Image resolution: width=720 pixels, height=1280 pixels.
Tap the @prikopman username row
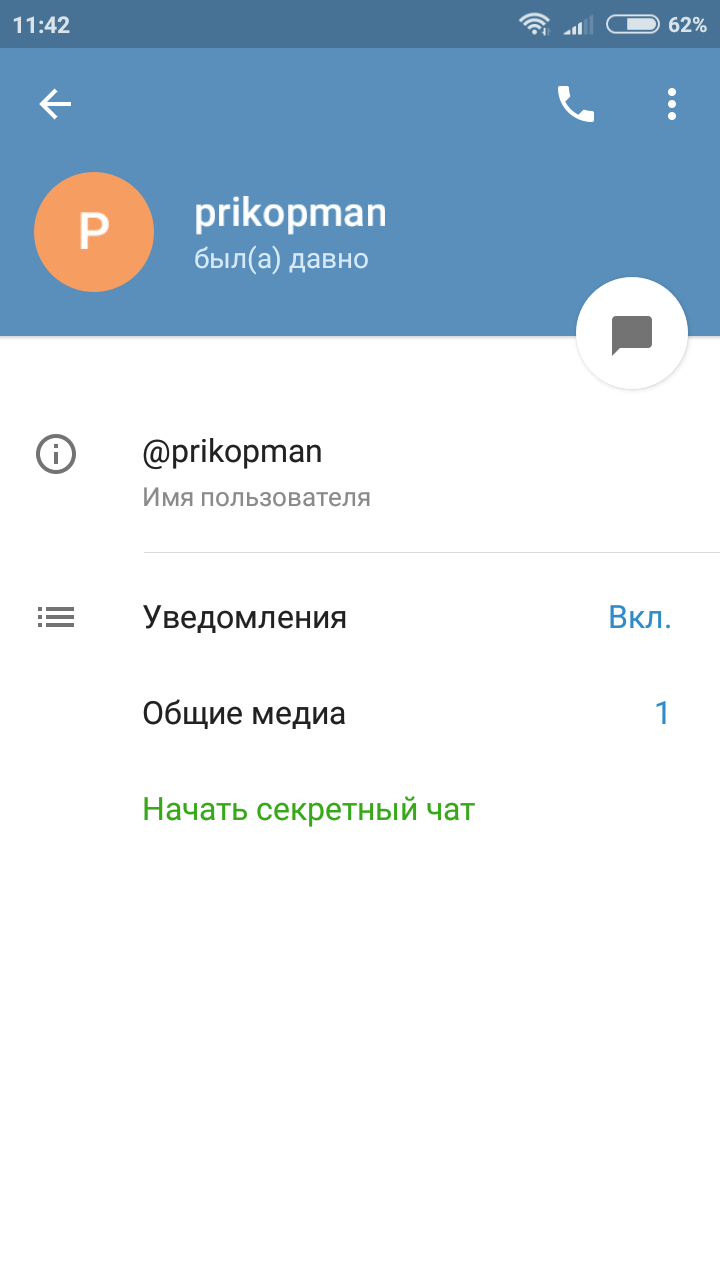pos(360,472)
